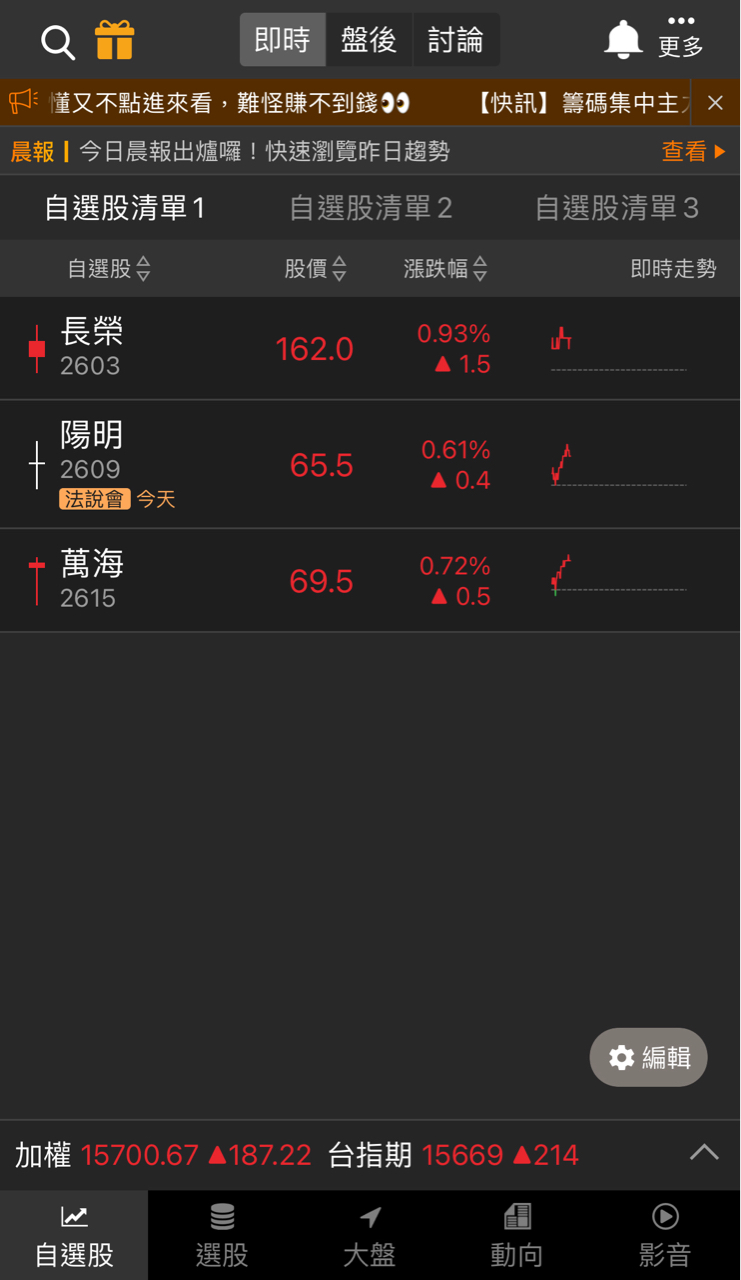Sort the list by 漲跌幅

click(x=445, y=268)
